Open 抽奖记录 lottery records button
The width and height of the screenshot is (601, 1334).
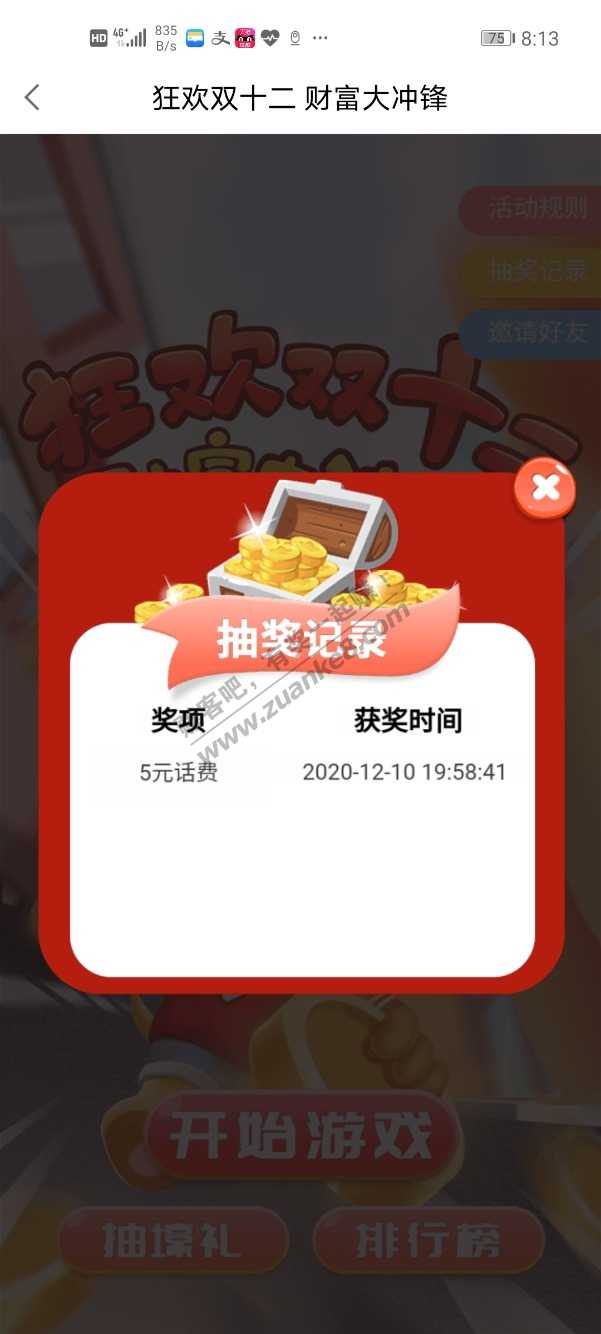(533, 270)
